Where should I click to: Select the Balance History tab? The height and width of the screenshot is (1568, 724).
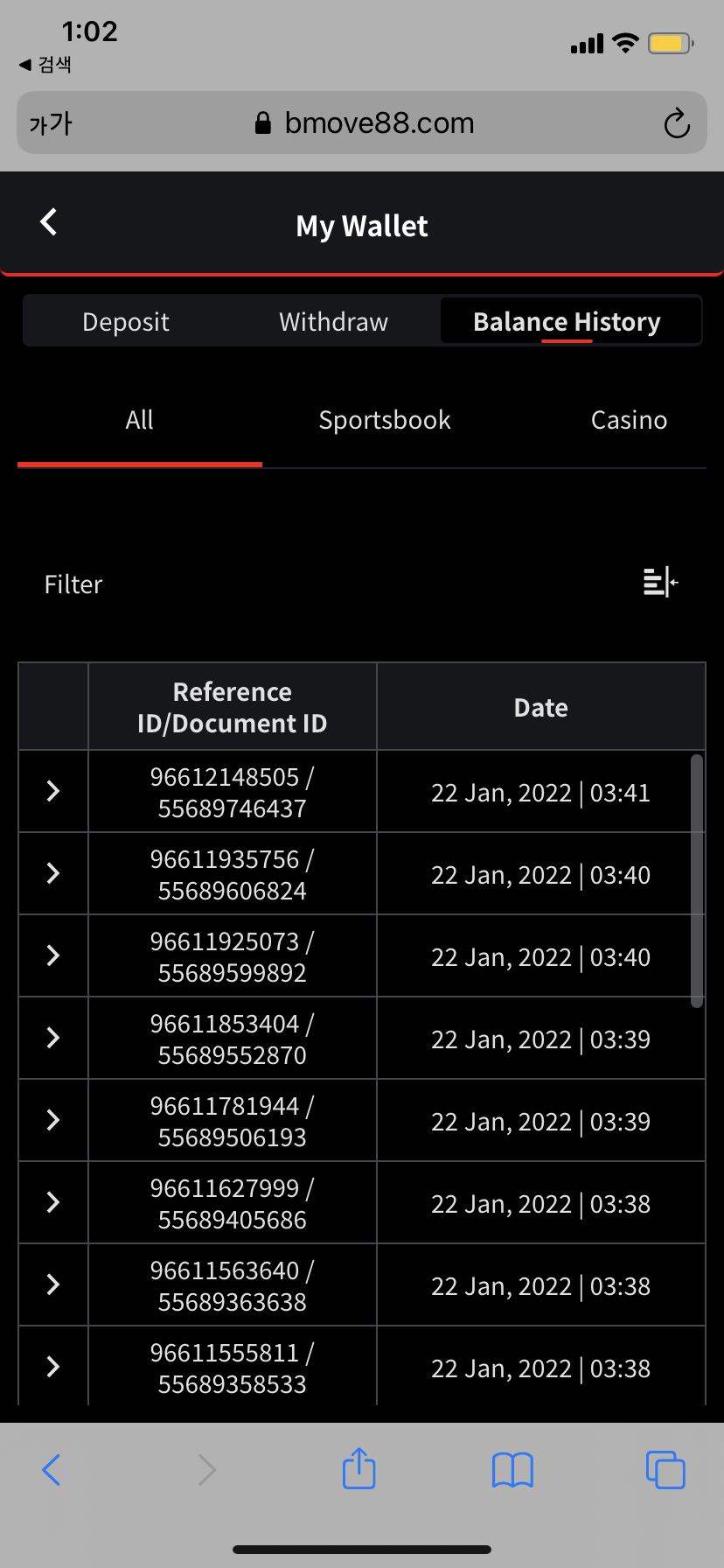[567, 322]
